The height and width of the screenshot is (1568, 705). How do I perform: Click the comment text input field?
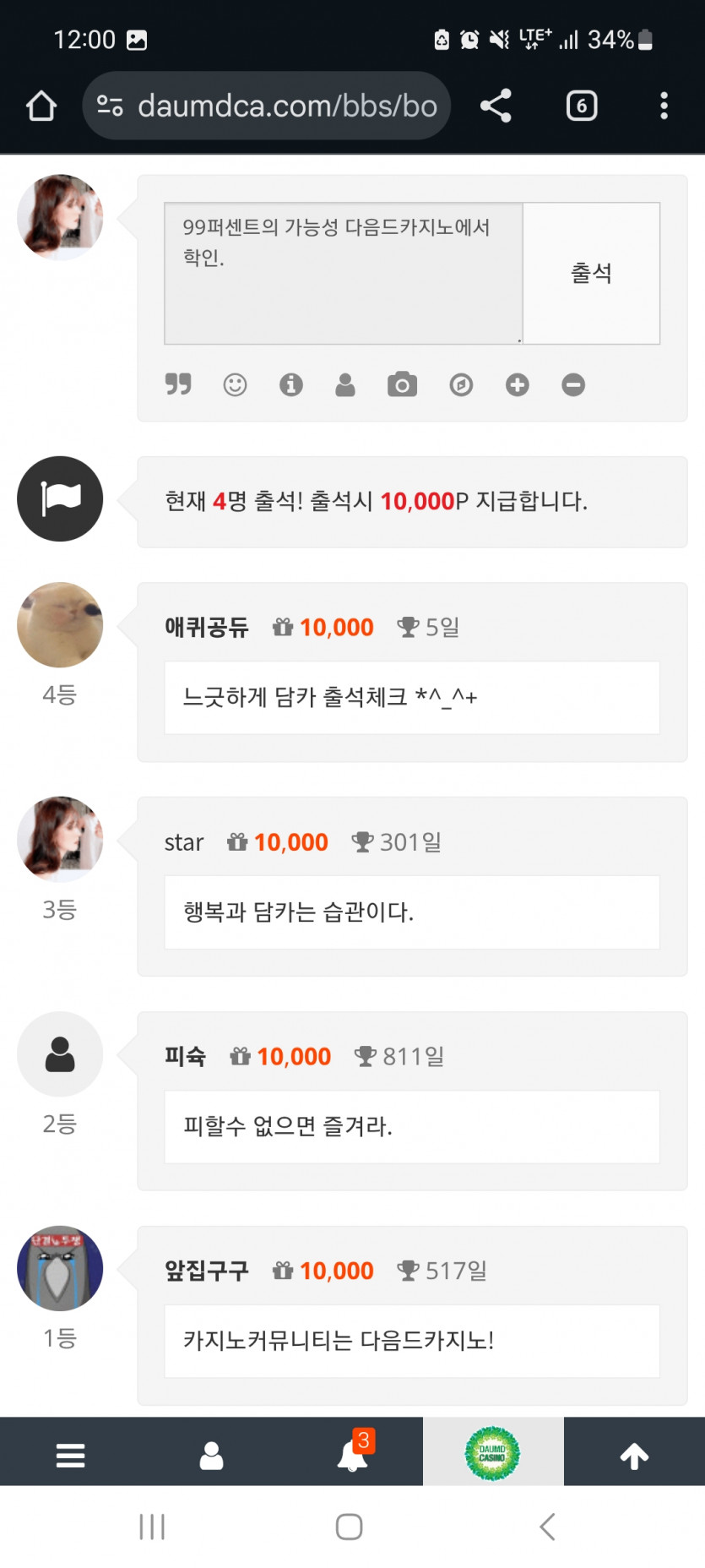coord(338,270)
